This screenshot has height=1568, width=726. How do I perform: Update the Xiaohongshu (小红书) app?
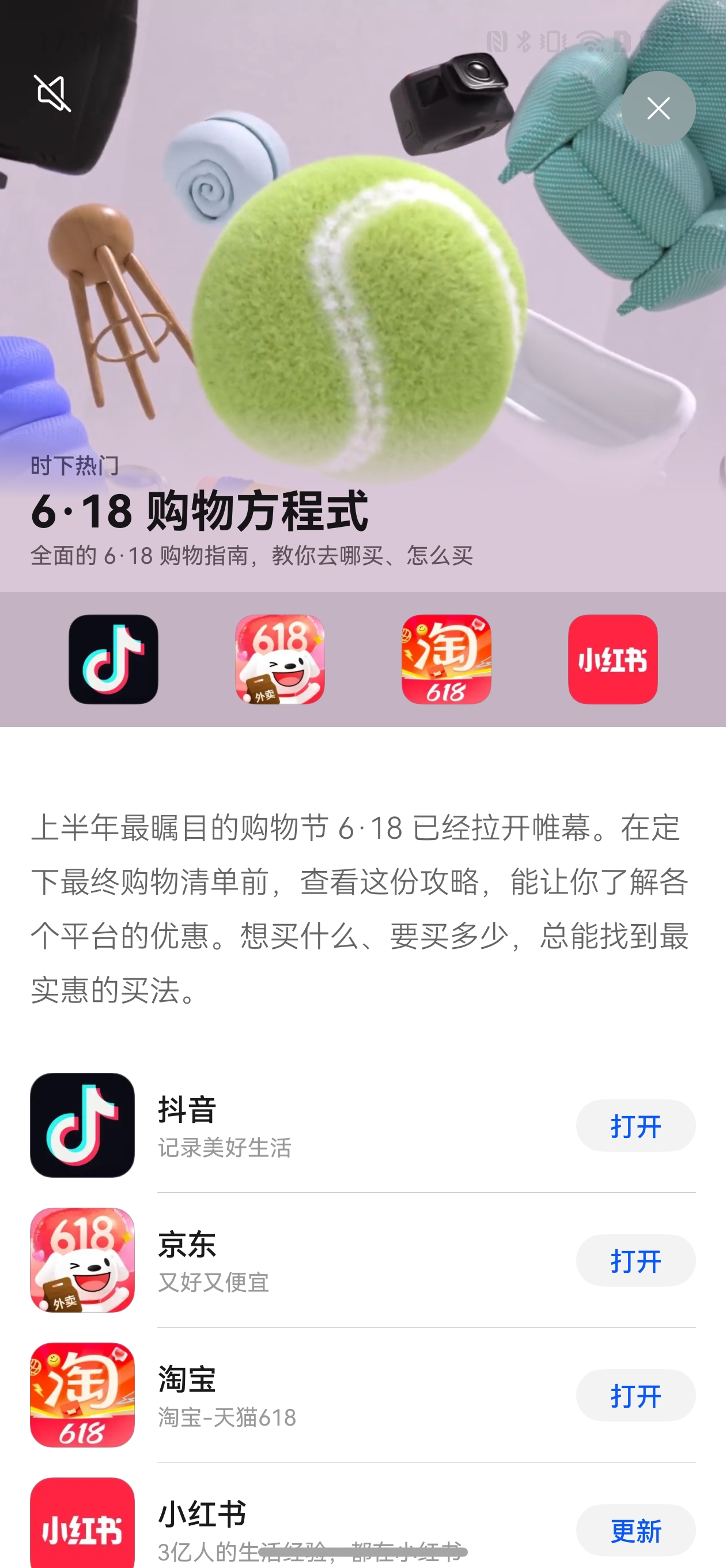click(x=635, y=1529)
